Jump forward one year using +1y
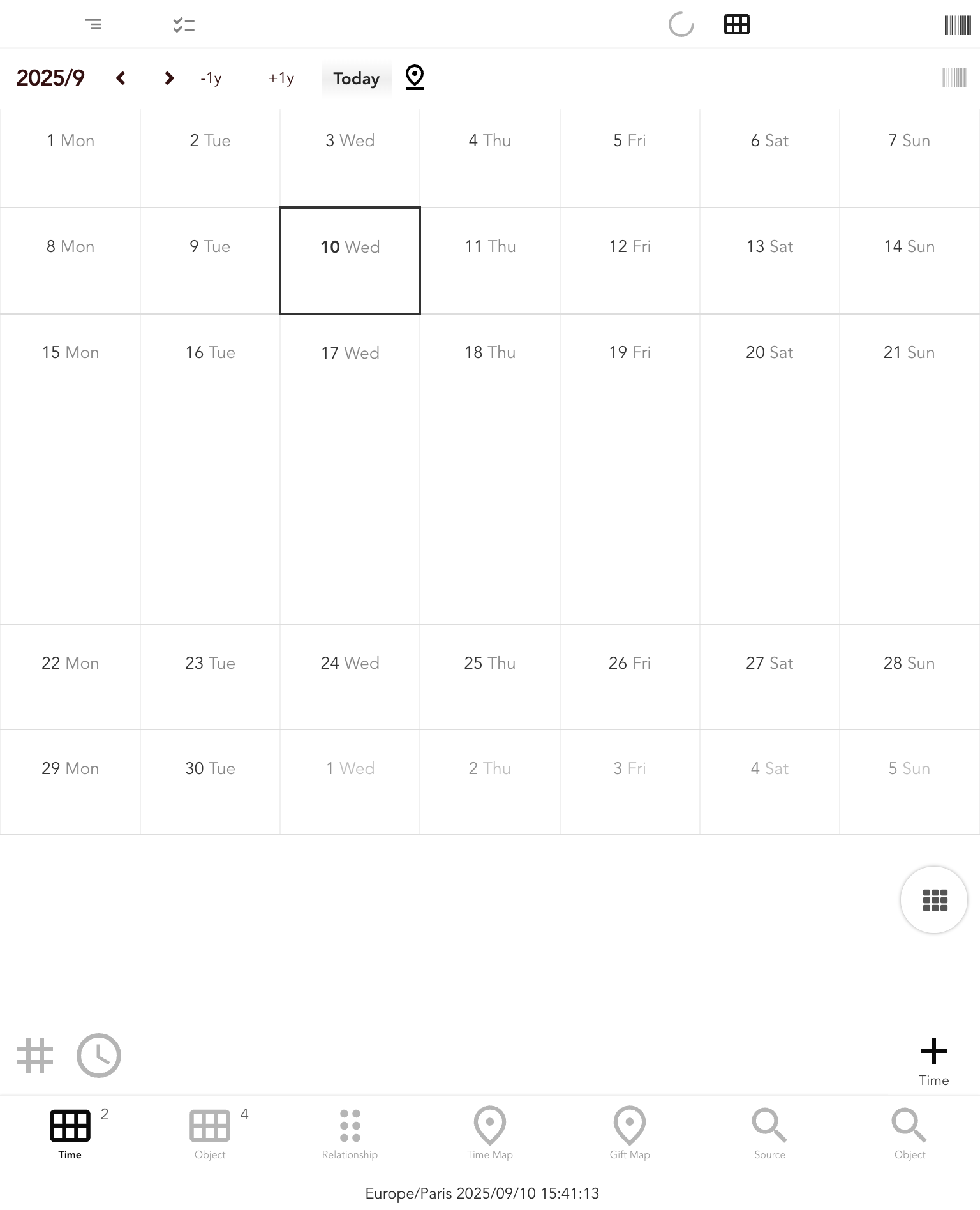The height and width of the screenshot is (1210, 980). [x=281, y=77]
